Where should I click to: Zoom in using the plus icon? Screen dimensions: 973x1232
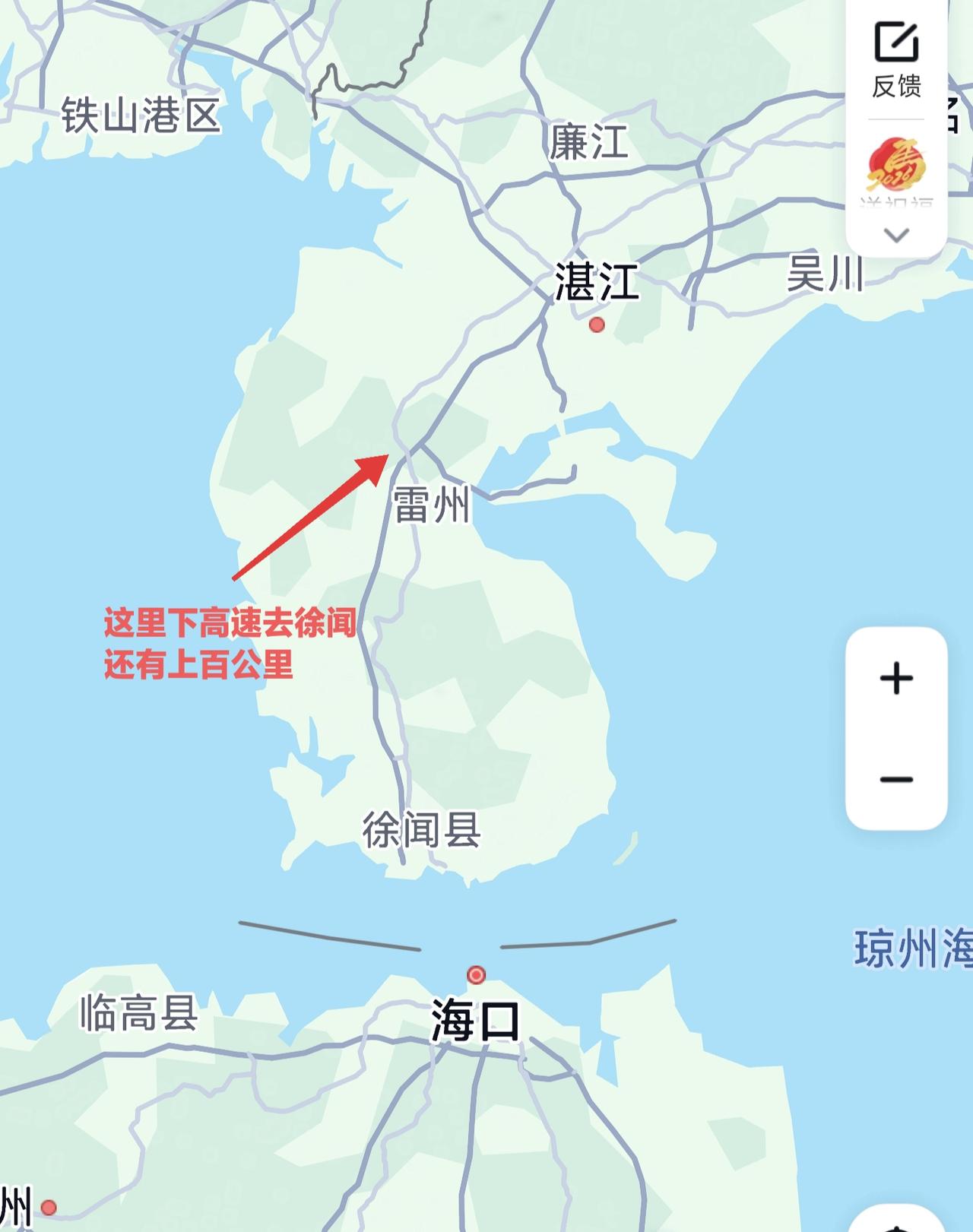[x=897, y=679]
